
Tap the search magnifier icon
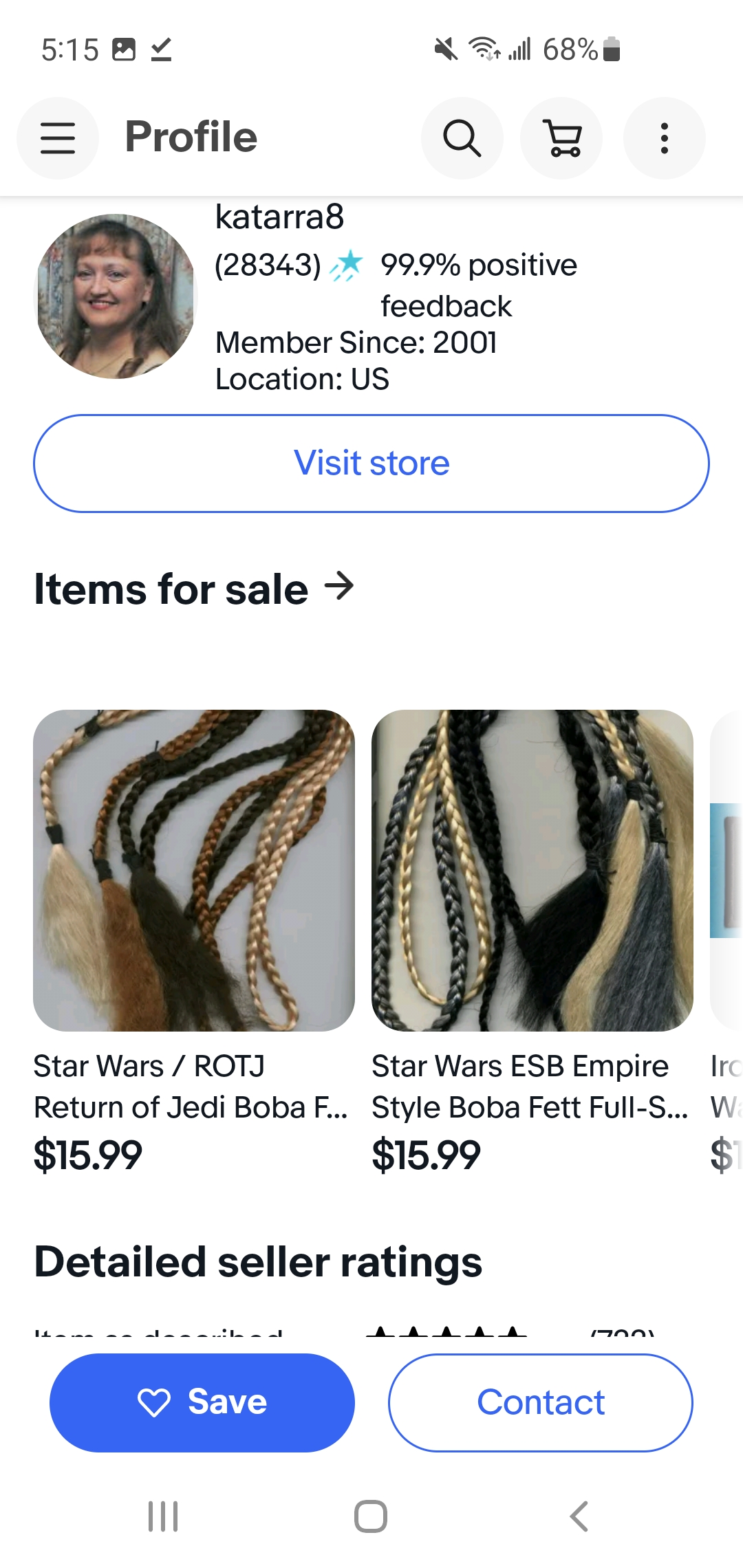pyautogui.click(x=462, y=138)
